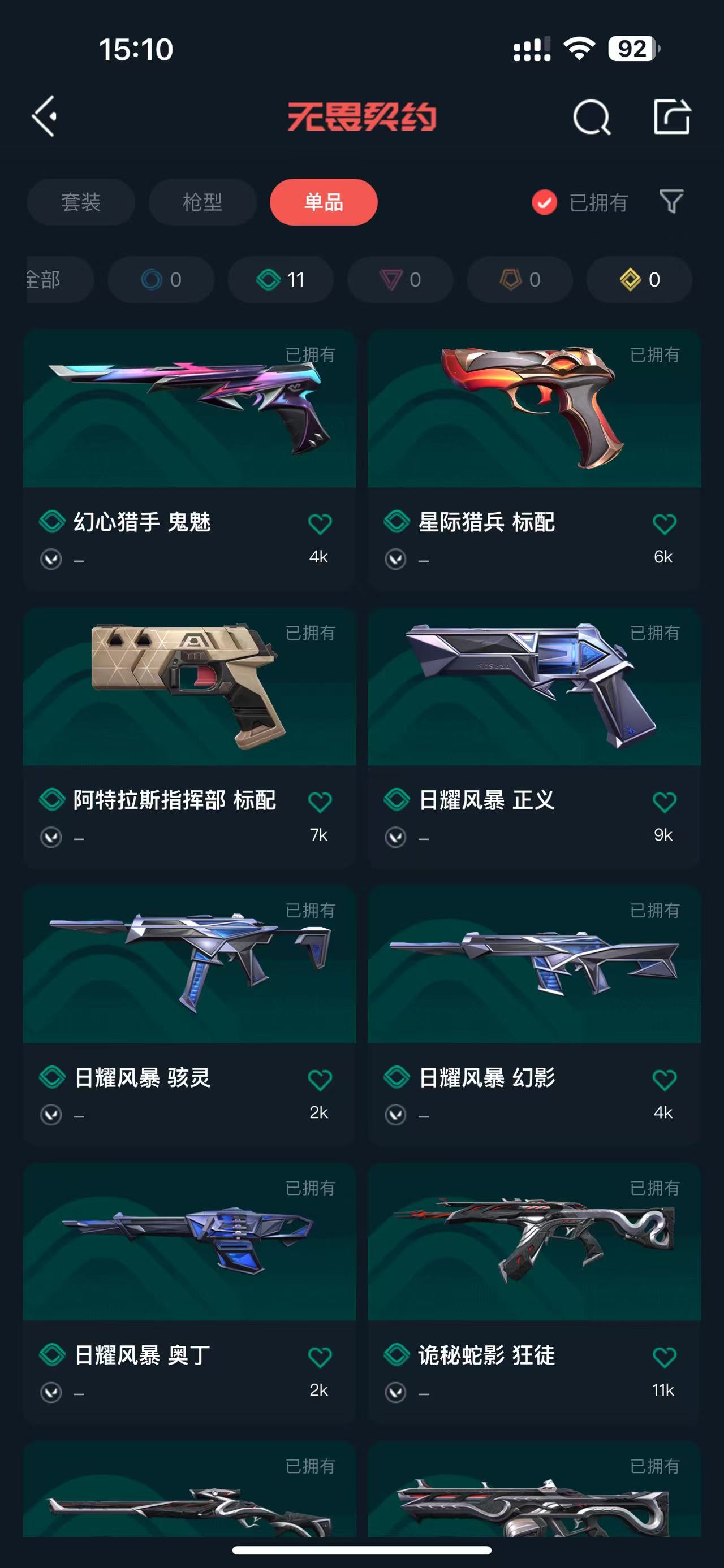
Task: Open the search icon
Action: (591, 116)
